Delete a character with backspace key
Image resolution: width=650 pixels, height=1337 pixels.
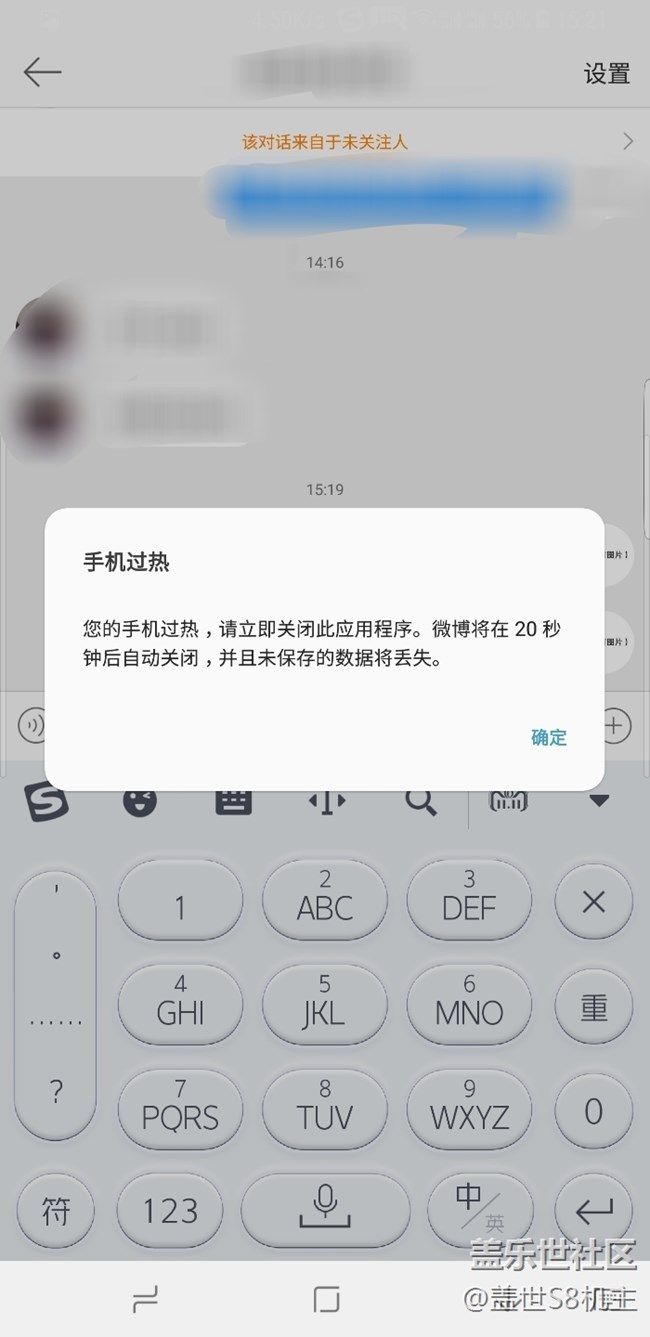pos(594,902)
